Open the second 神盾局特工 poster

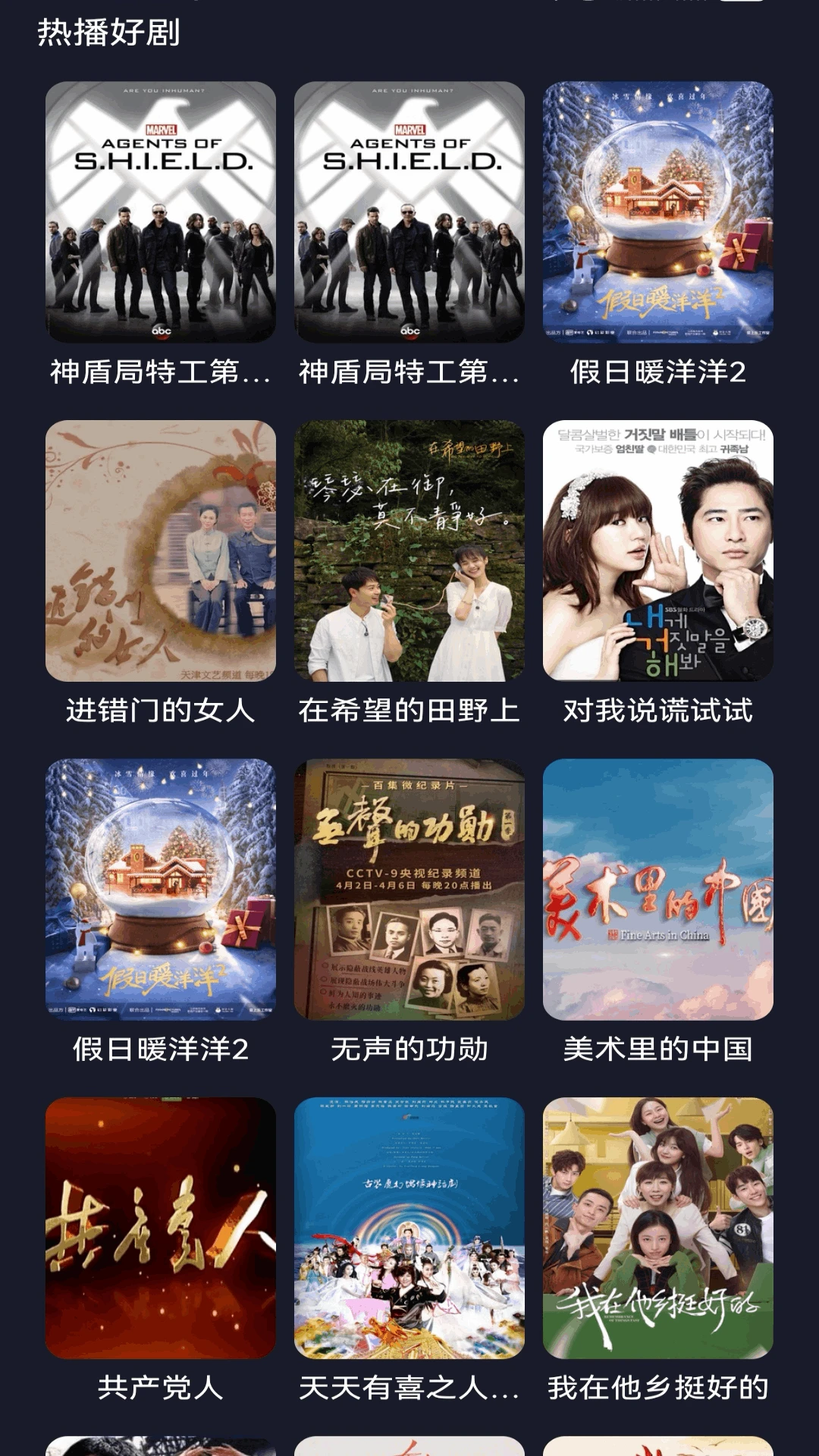pyautogui.click(x=409, y=212)
